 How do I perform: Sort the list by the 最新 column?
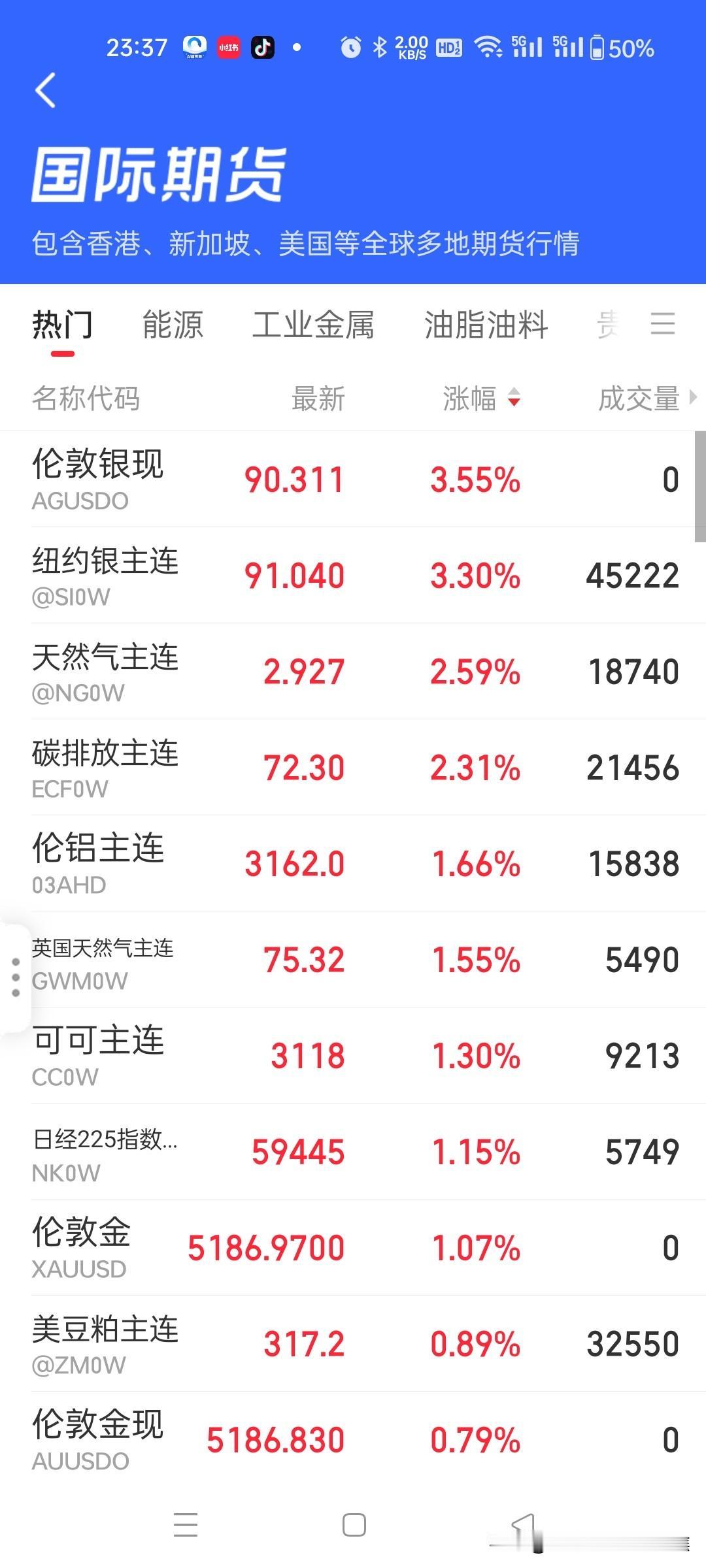tap(318, 400)
